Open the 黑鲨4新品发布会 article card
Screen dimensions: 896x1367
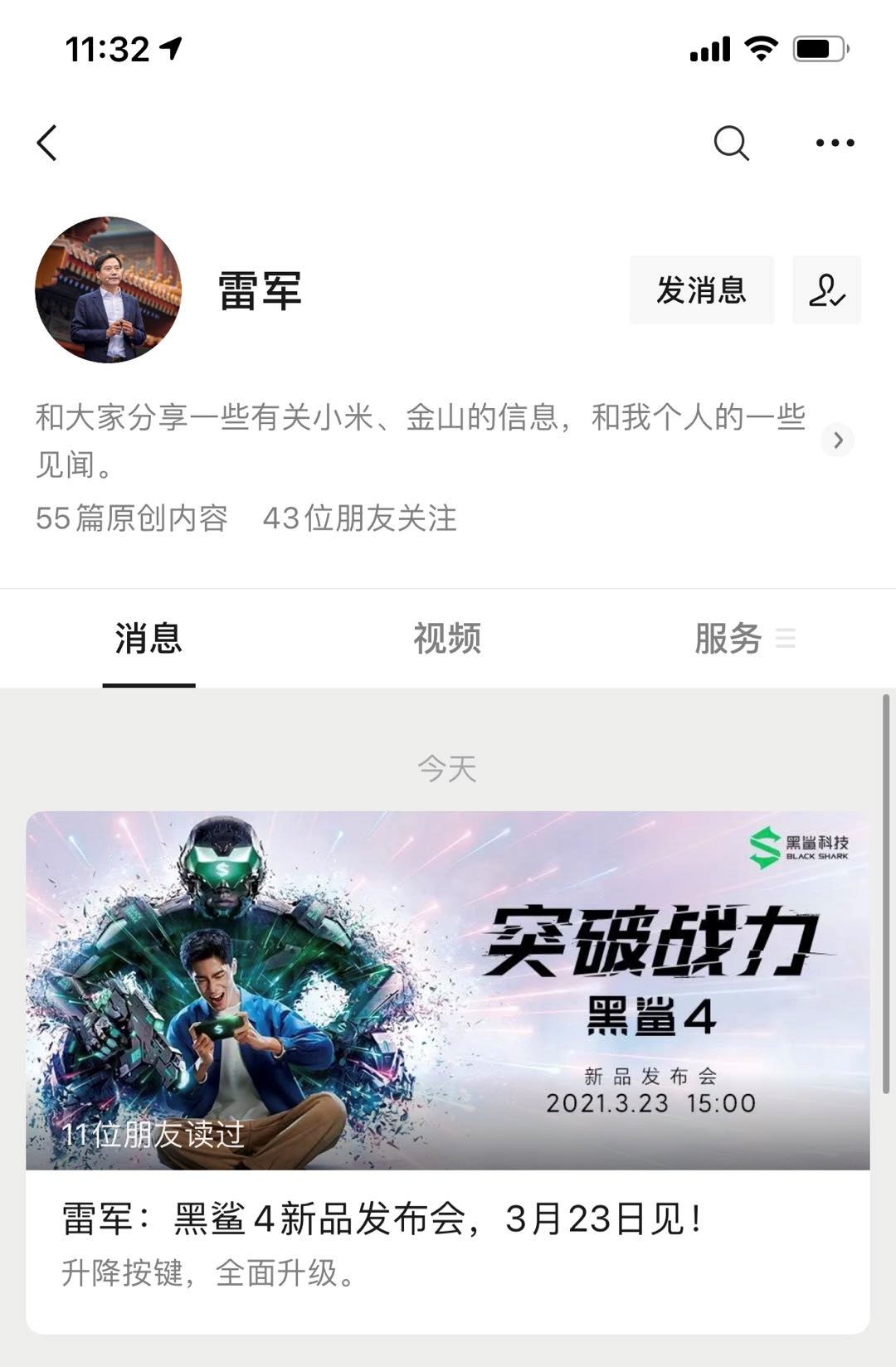click(447, 1070)
